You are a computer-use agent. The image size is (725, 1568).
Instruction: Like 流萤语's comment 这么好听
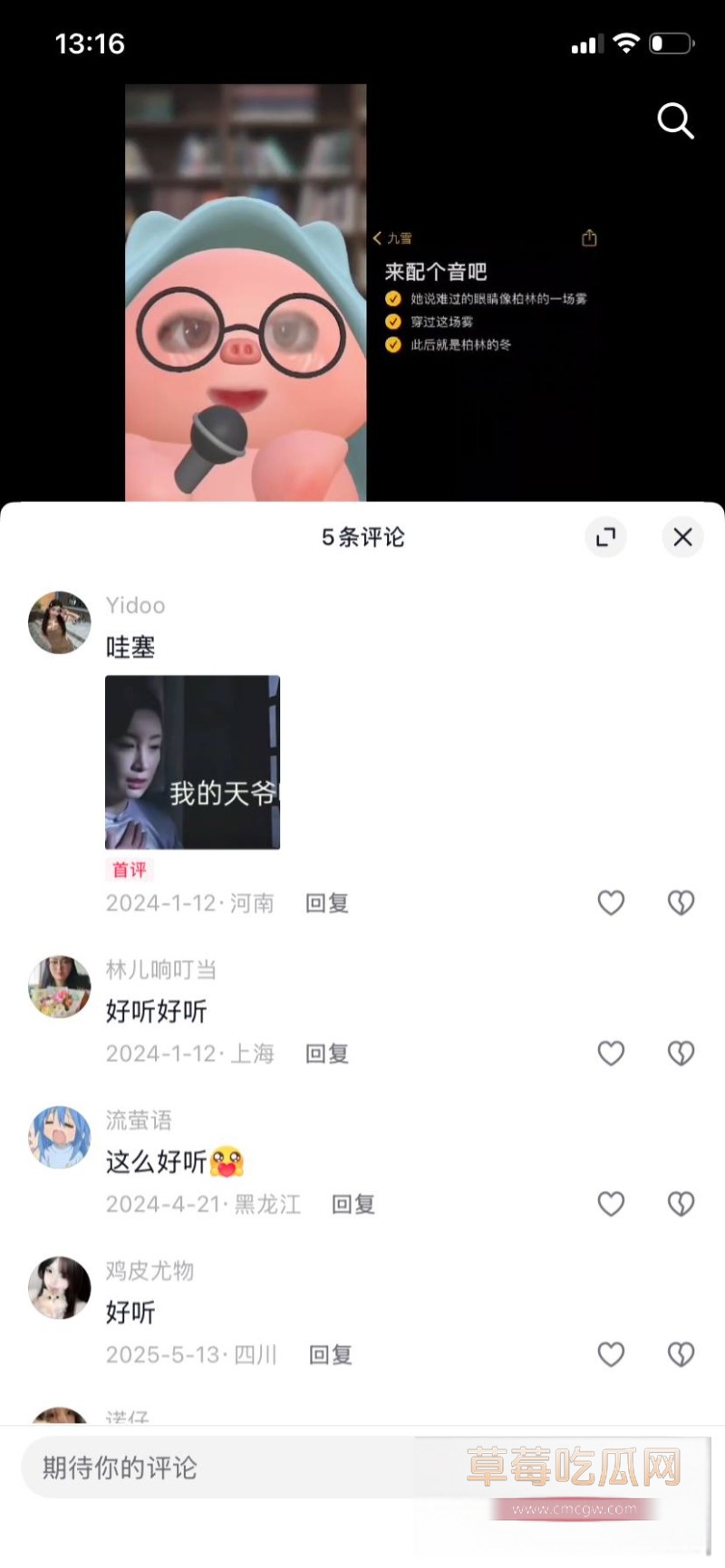[610, 1204]
